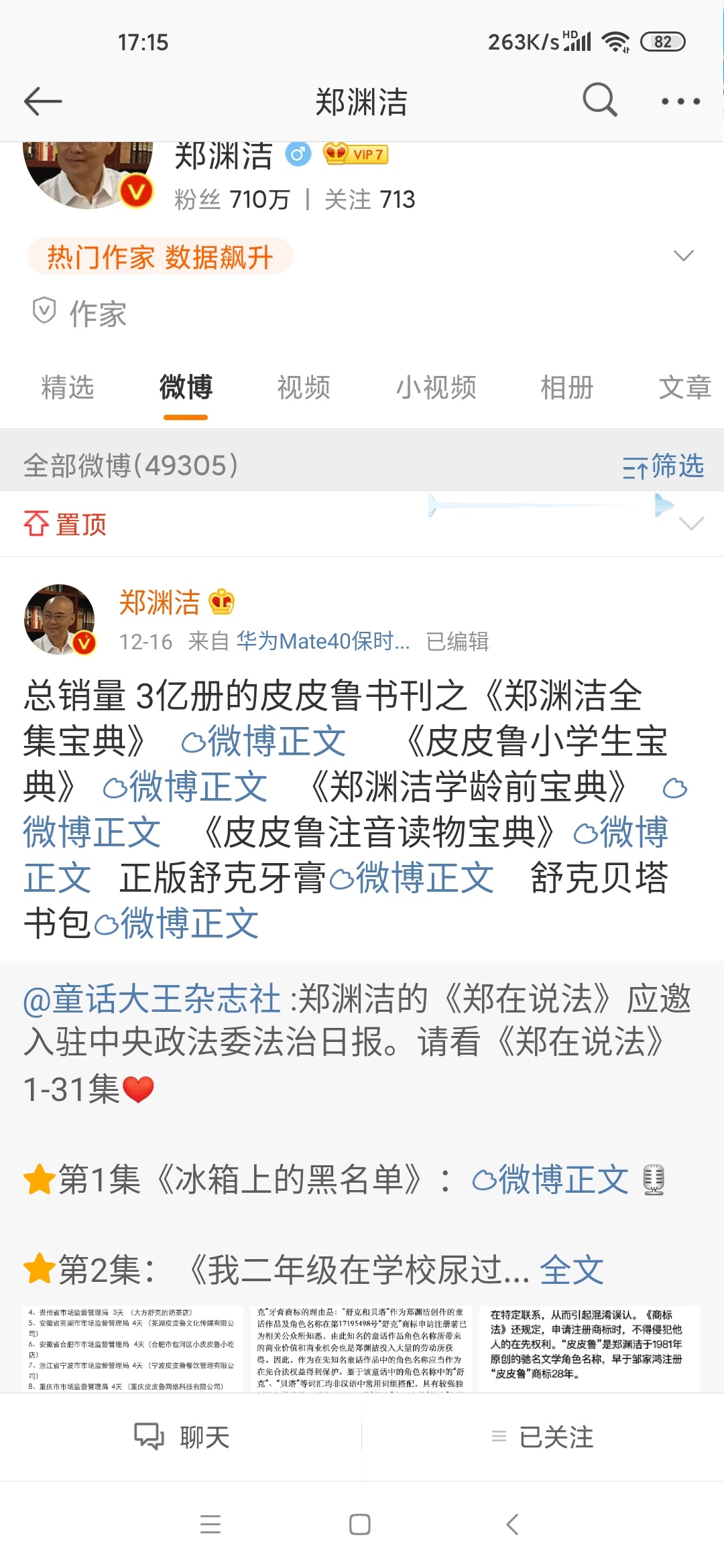The width and height of the screenshot is (724, 1568).
Task: Tap the 已关注 following button
Action: coord(543,1437)
